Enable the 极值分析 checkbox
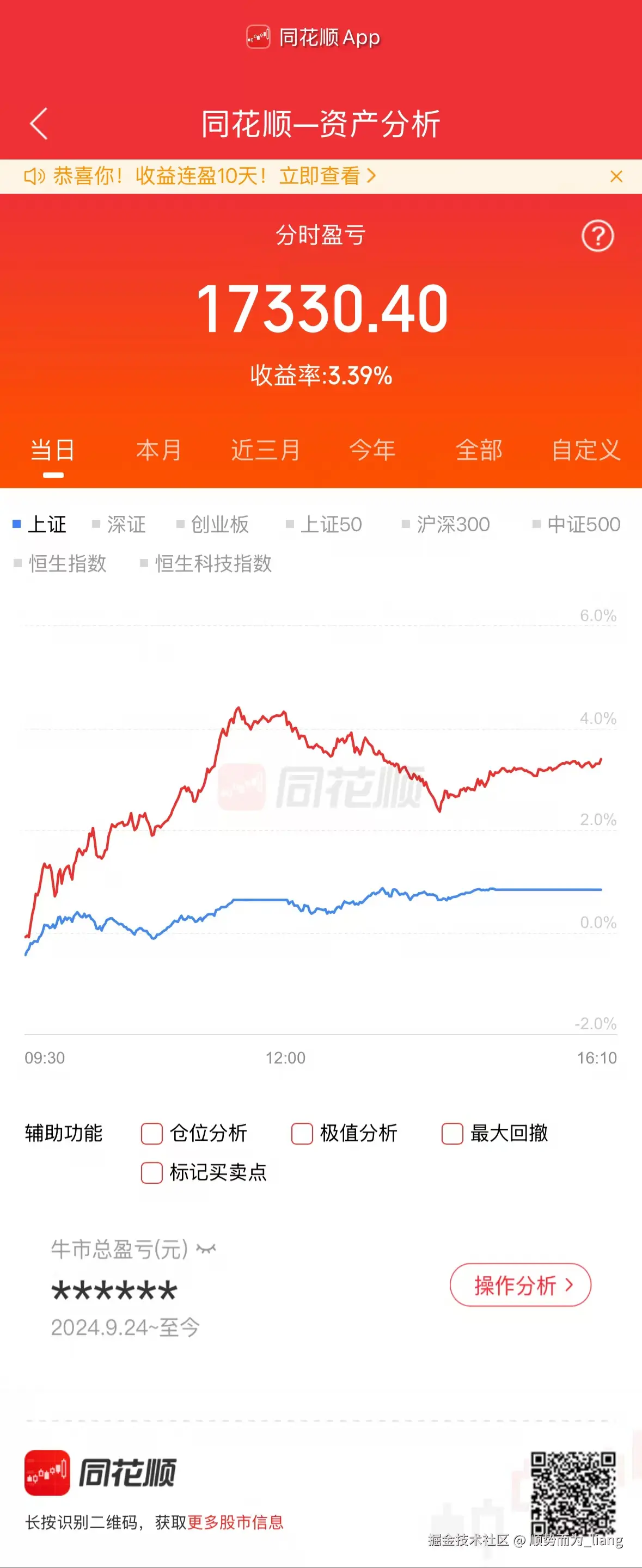Viewport: 642px width, 1568px height. 302,1133
